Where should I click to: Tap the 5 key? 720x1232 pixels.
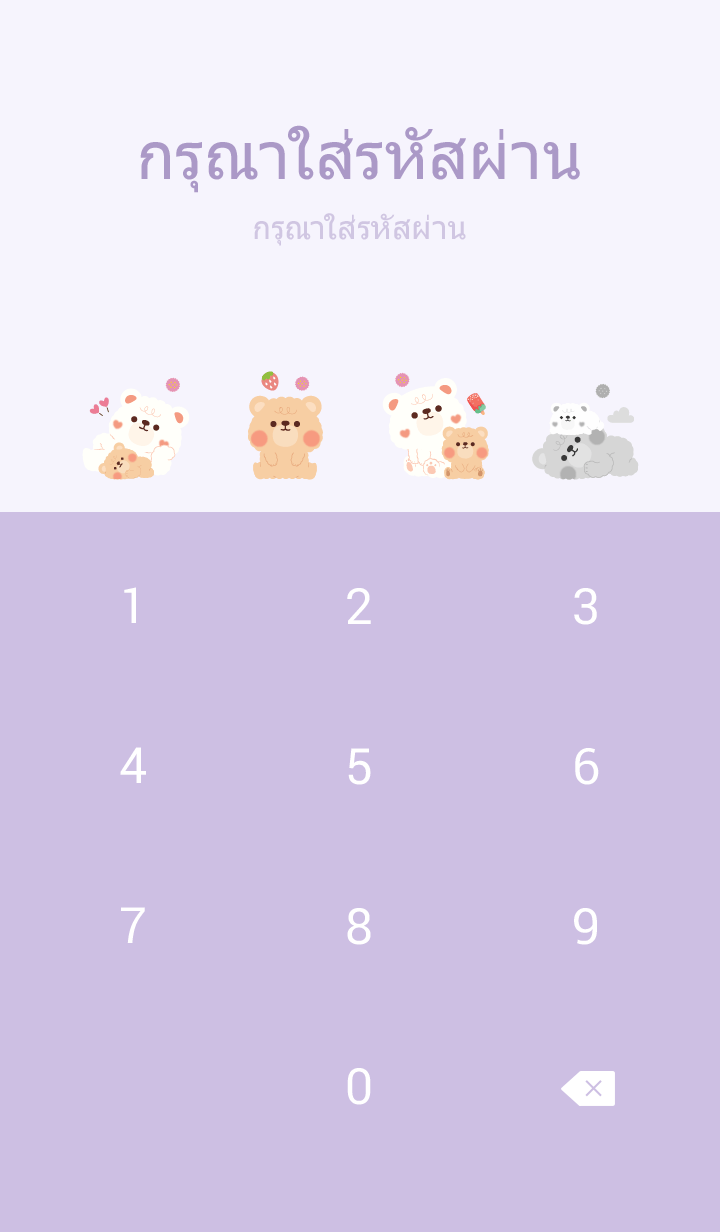point(359,767)
